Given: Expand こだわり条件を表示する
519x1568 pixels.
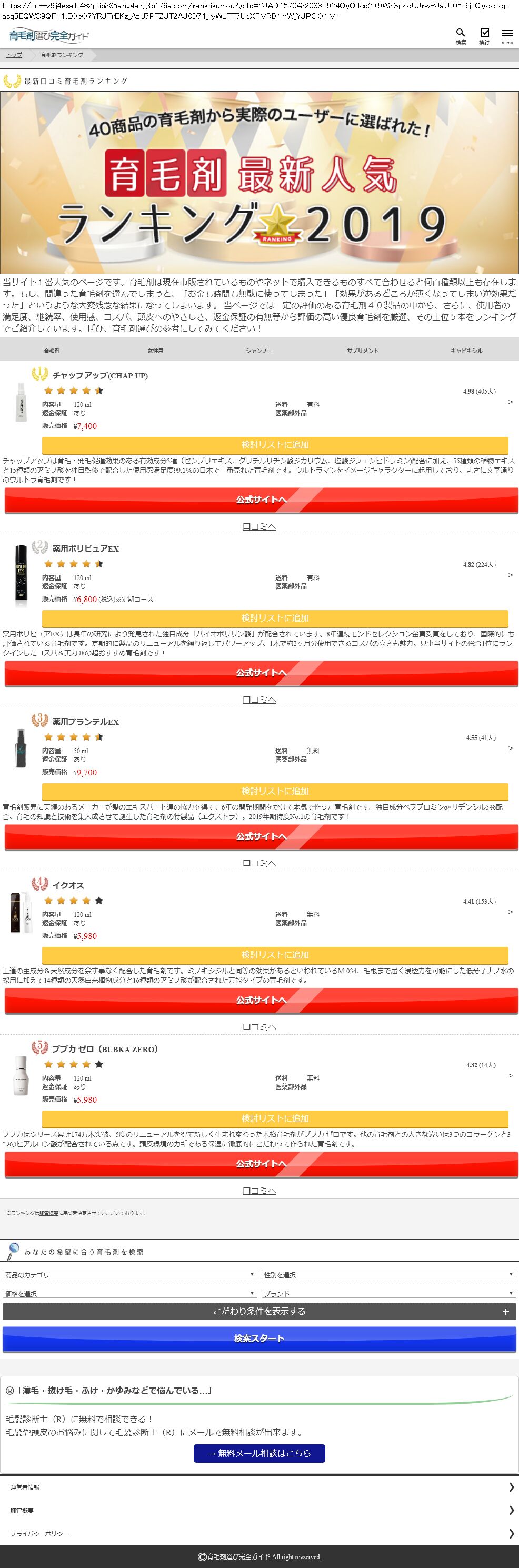Looking at the screenshot, I should [x=259, y=1311].
